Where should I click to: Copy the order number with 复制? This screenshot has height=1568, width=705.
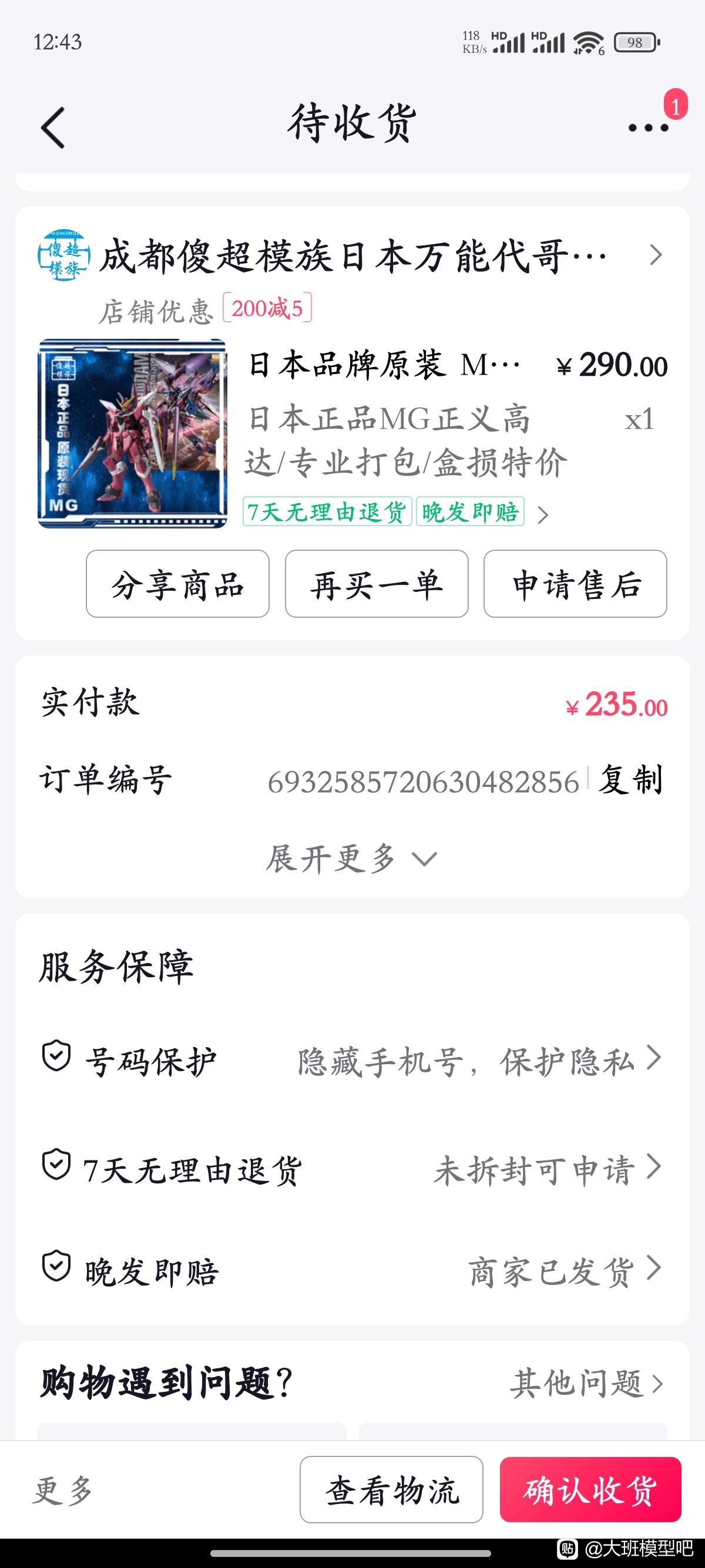631,780
